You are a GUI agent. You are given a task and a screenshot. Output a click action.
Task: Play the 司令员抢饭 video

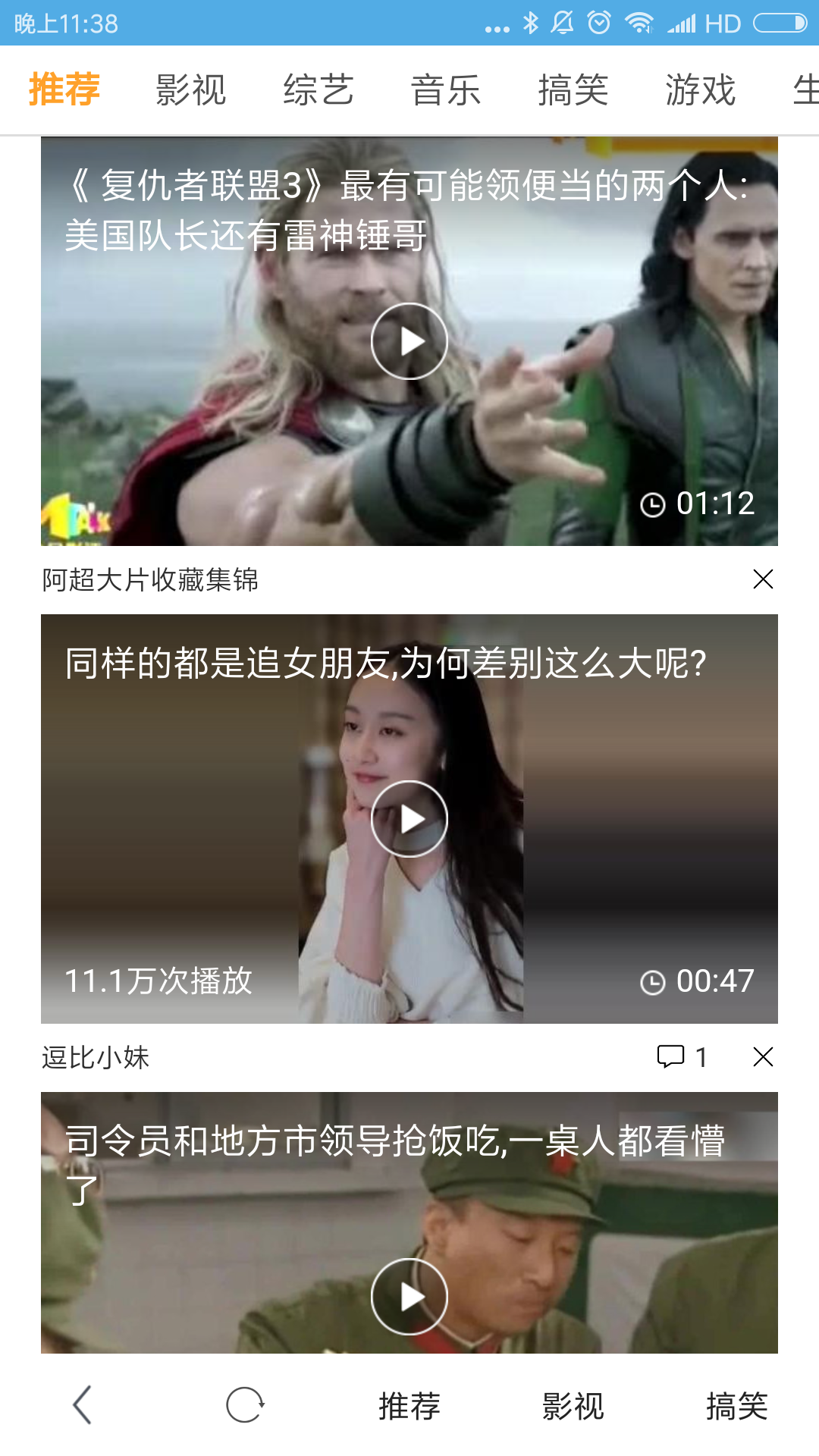coord(409,1298)
